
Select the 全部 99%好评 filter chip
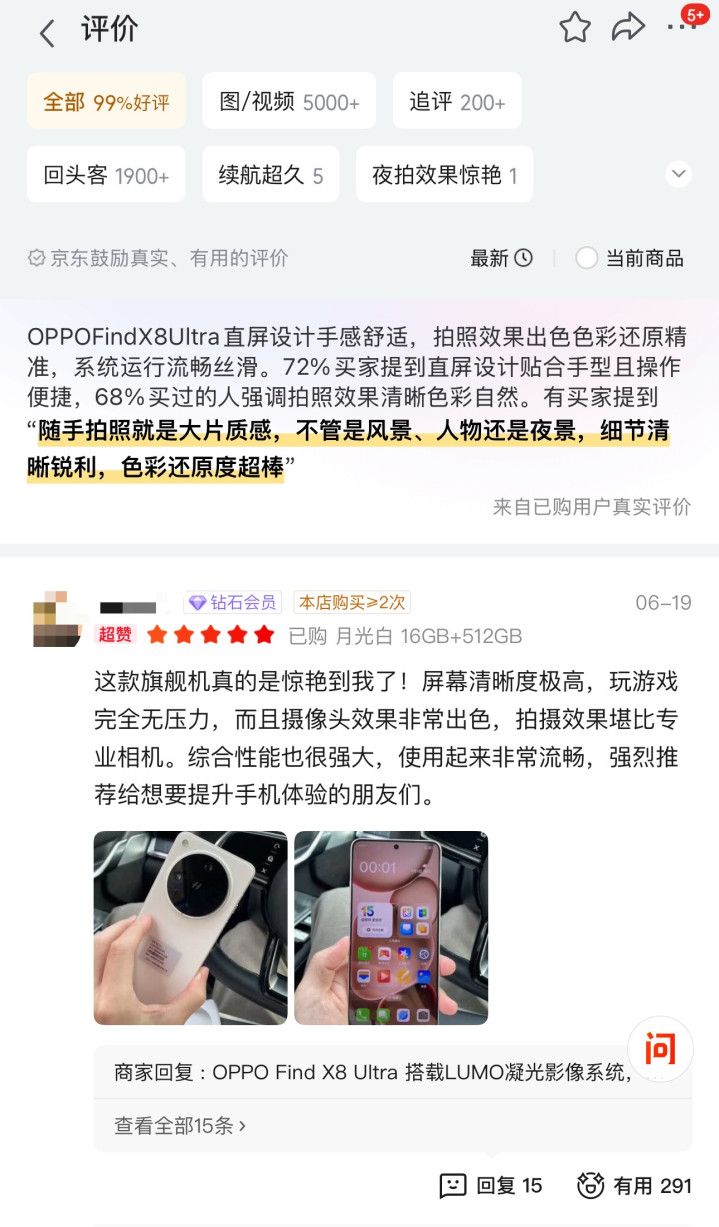(x=106, y=101)
